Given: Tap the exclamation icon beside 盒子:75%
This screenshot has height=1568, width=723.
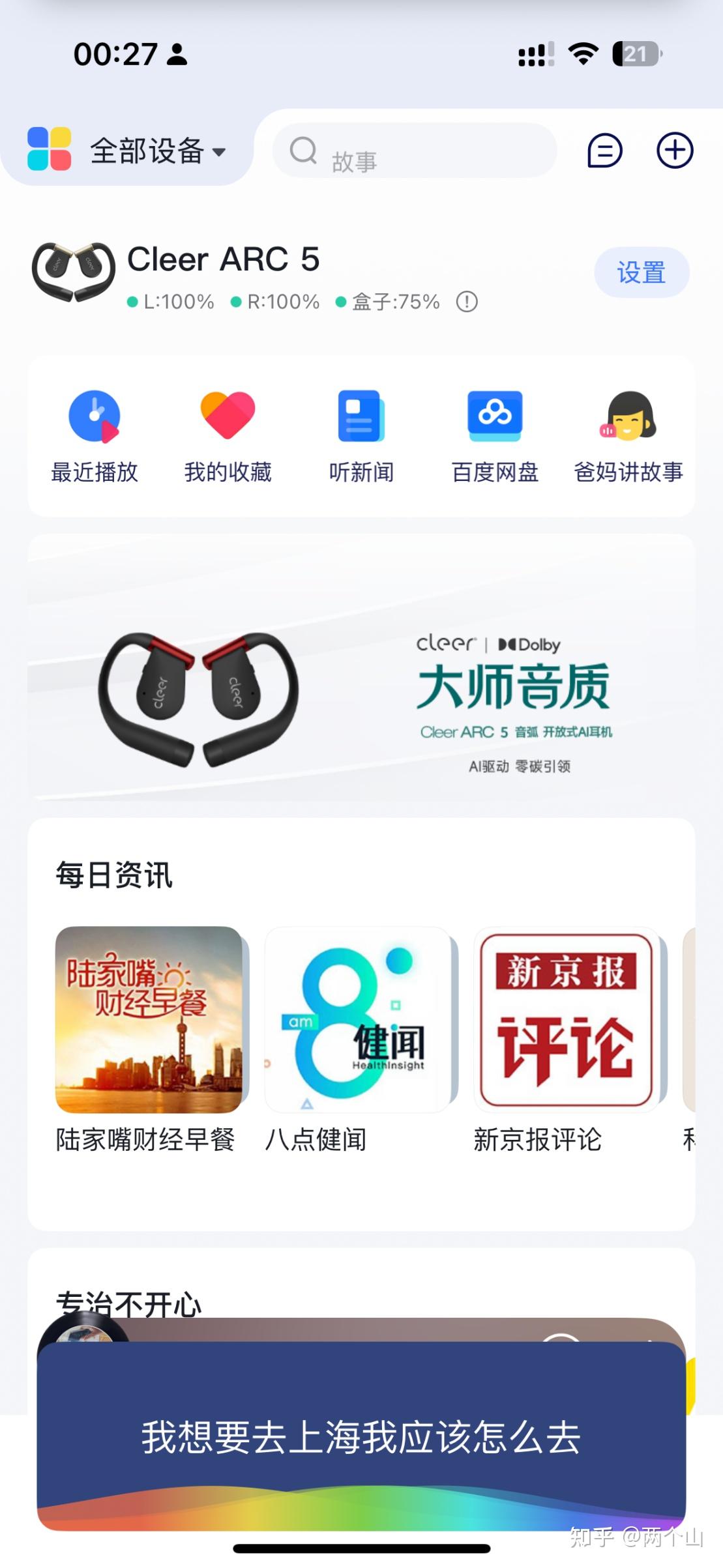Looking at the screenshot, I should point(466,302).
